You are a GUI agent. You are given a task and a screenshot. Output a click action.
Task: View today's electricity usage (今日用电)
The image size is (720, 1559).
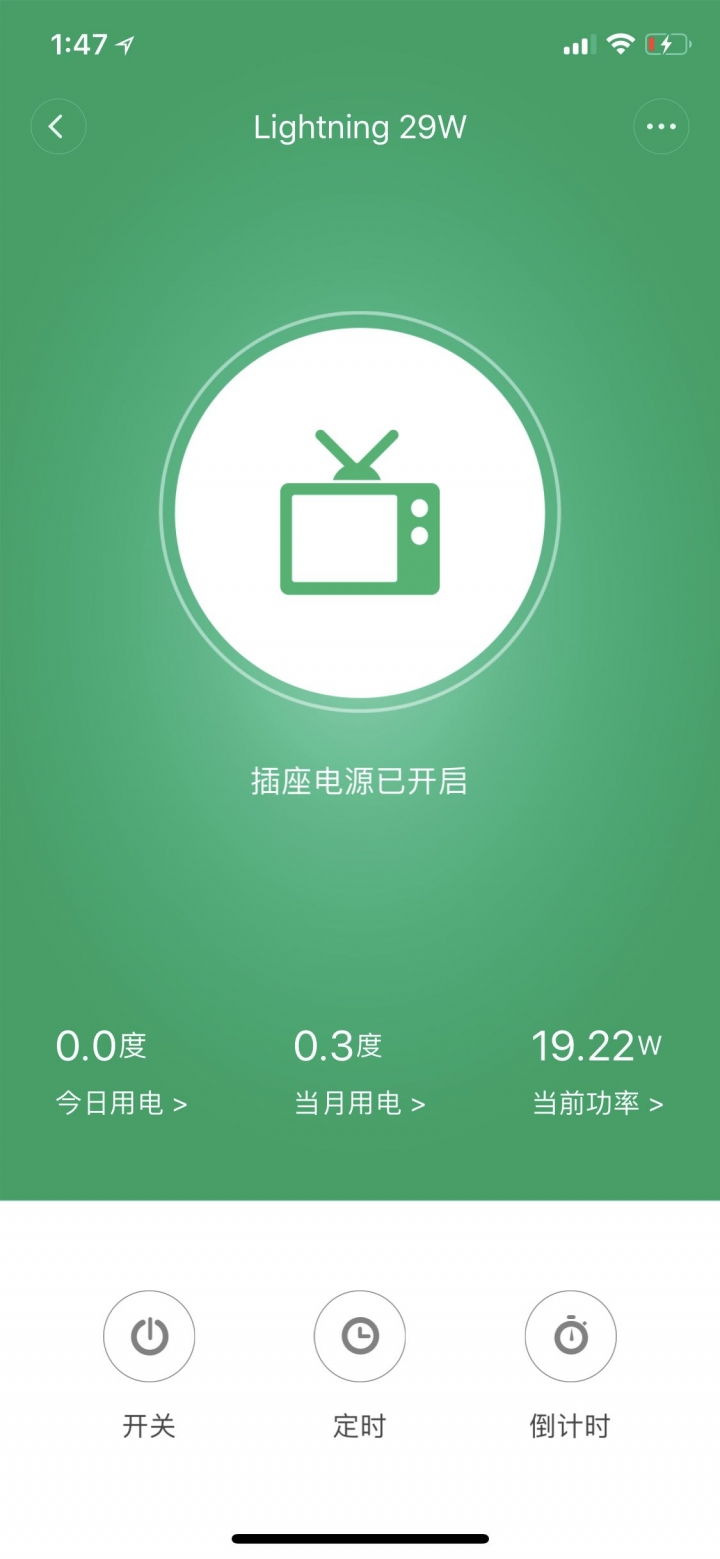coord(121,1102)
